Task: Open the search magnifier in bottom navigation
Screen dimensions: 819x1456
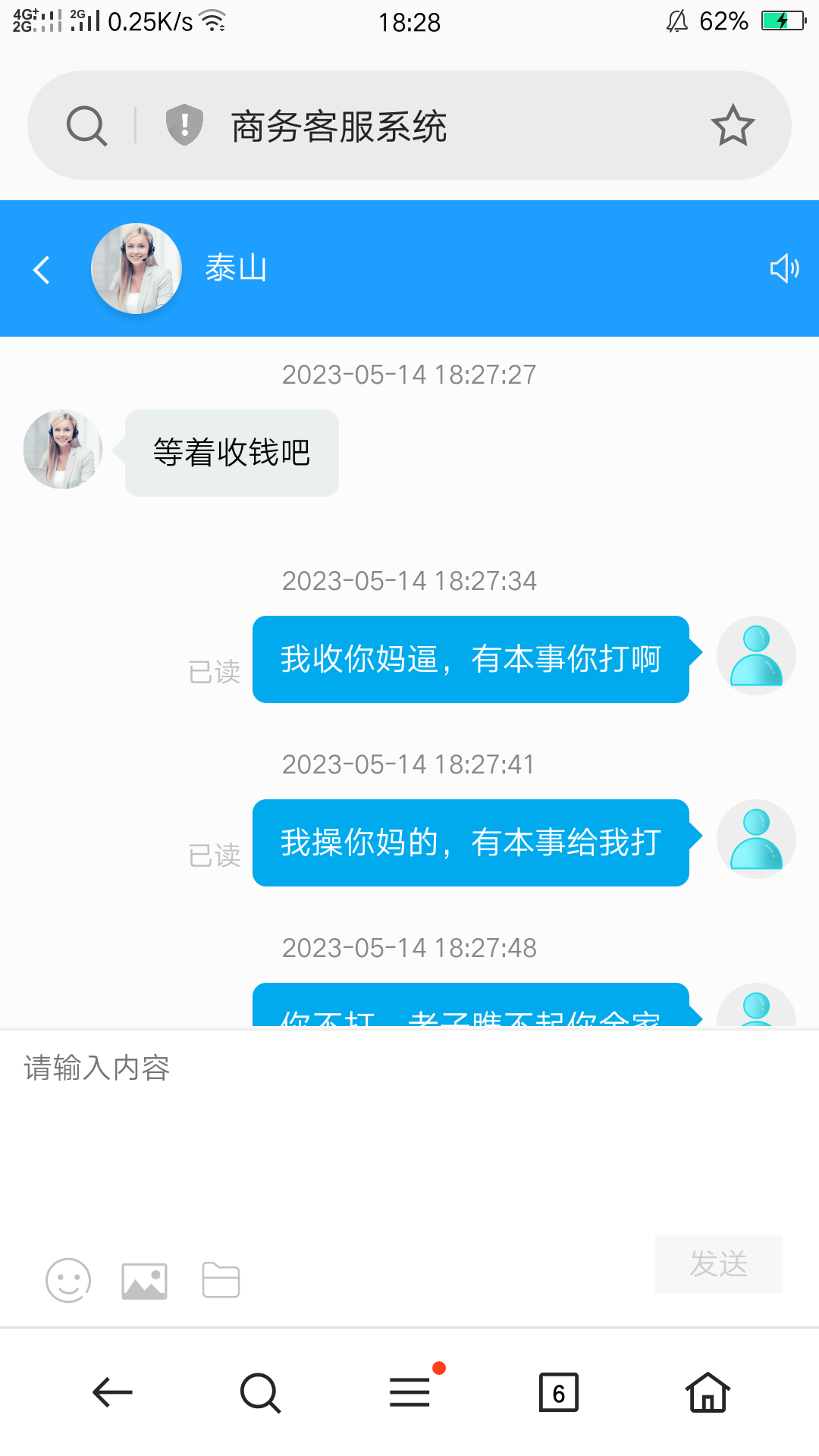Action: [x=259, y=1392]
